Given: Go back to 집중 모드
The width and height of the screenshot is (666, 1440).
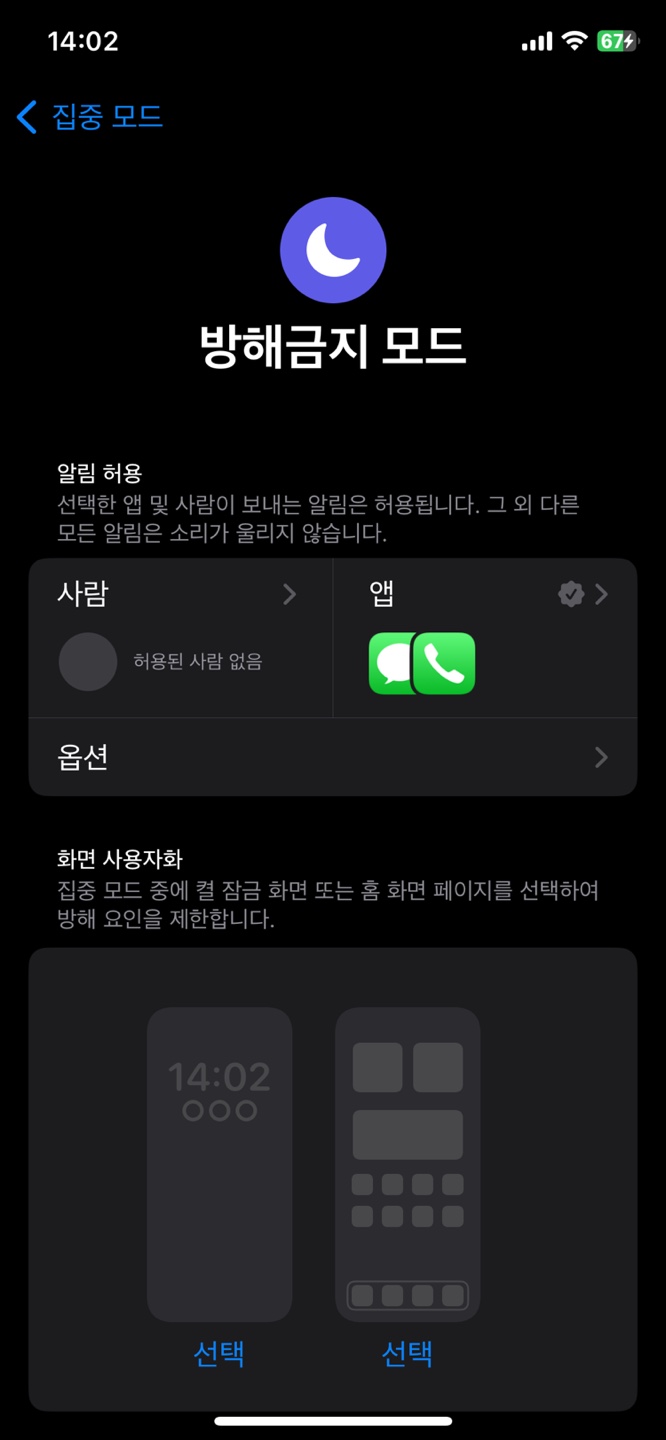Looking at the screenshot, I should (x=90, y=117).
